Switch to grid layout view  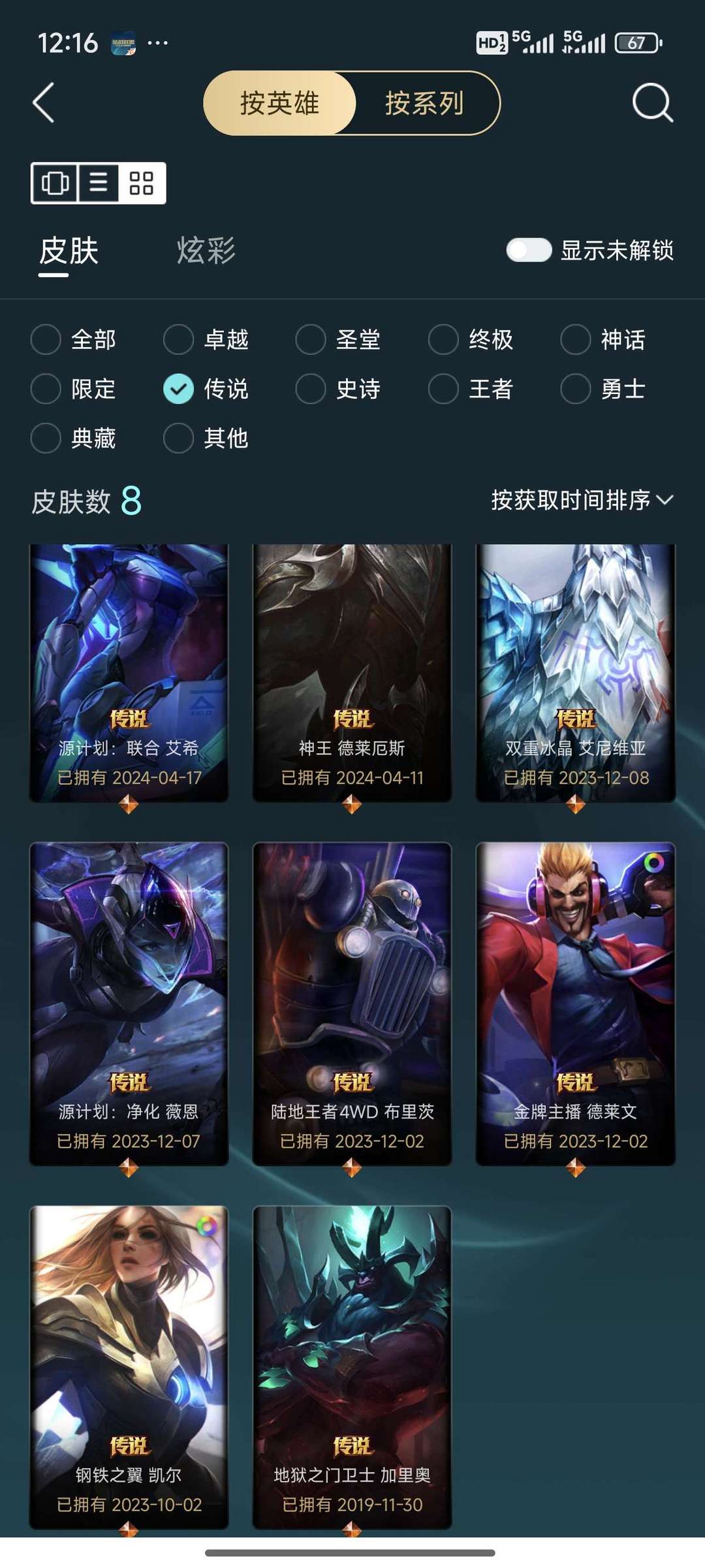142,183
